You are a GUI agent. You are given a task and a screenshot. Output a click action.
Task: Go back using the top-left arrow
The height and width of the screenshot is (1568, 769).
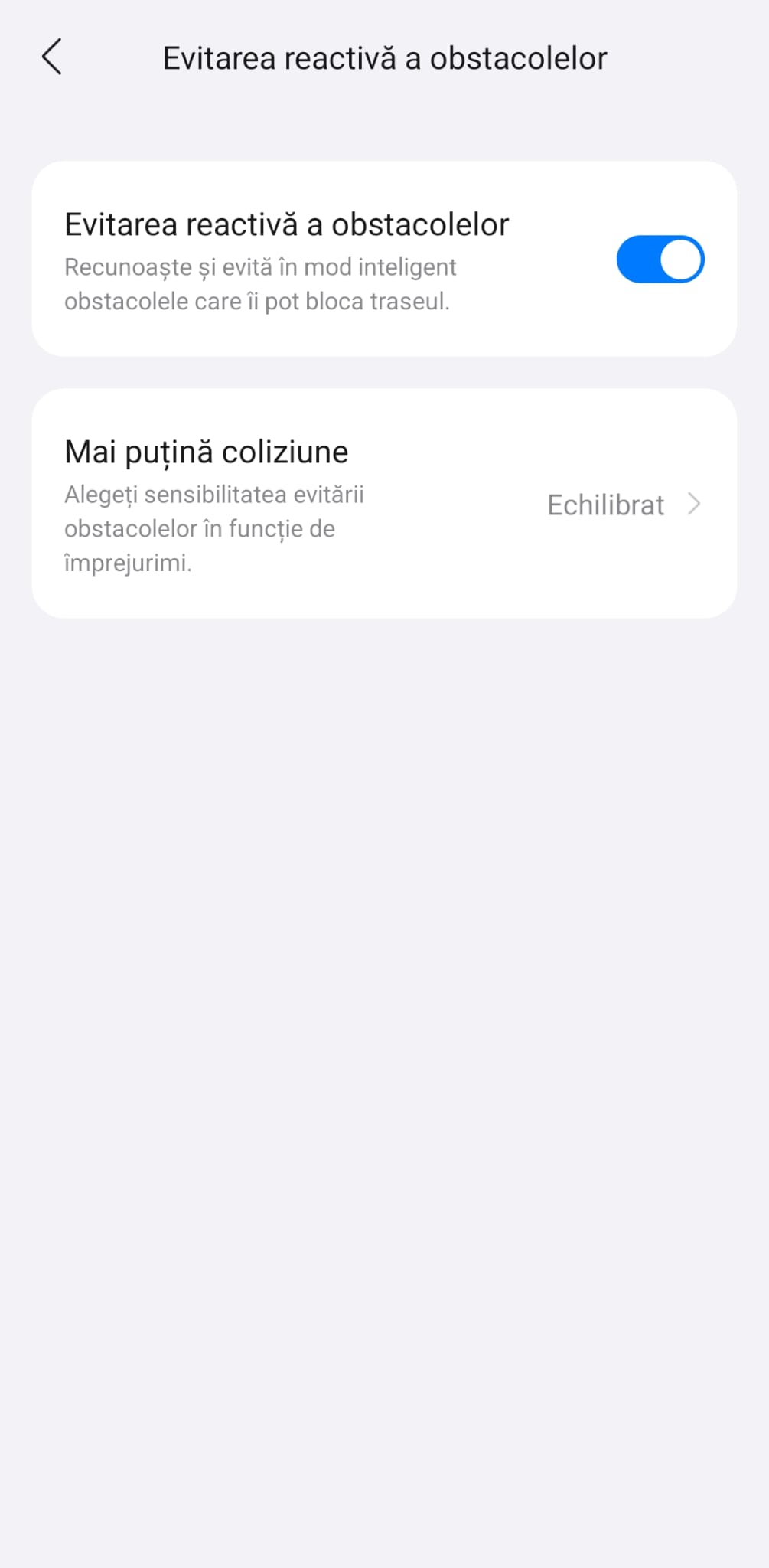[51, 57]
